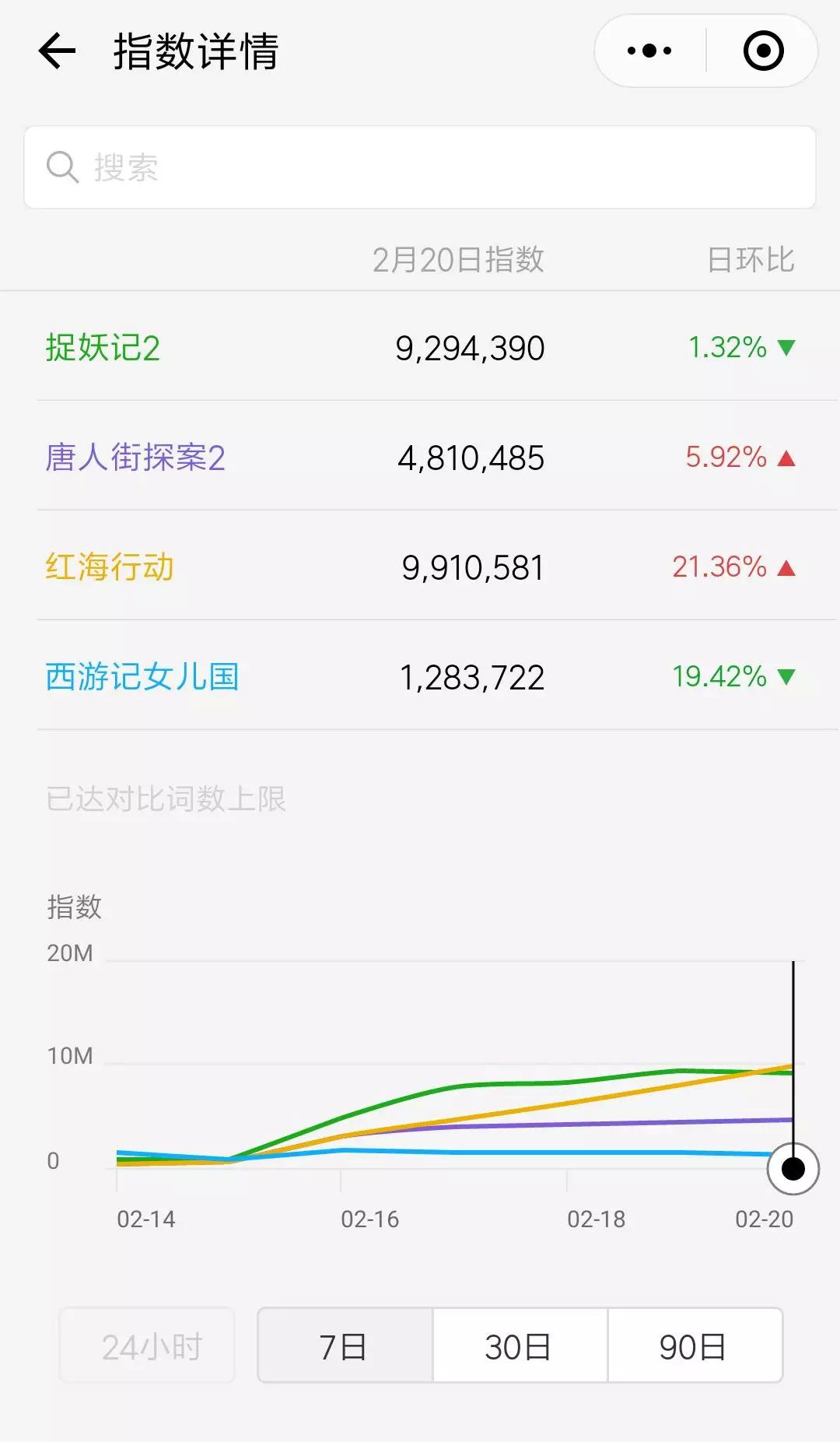Tap the chart marker on 02-20
The width and height of the screenshot is (840, 1442).
[793, 1168]
